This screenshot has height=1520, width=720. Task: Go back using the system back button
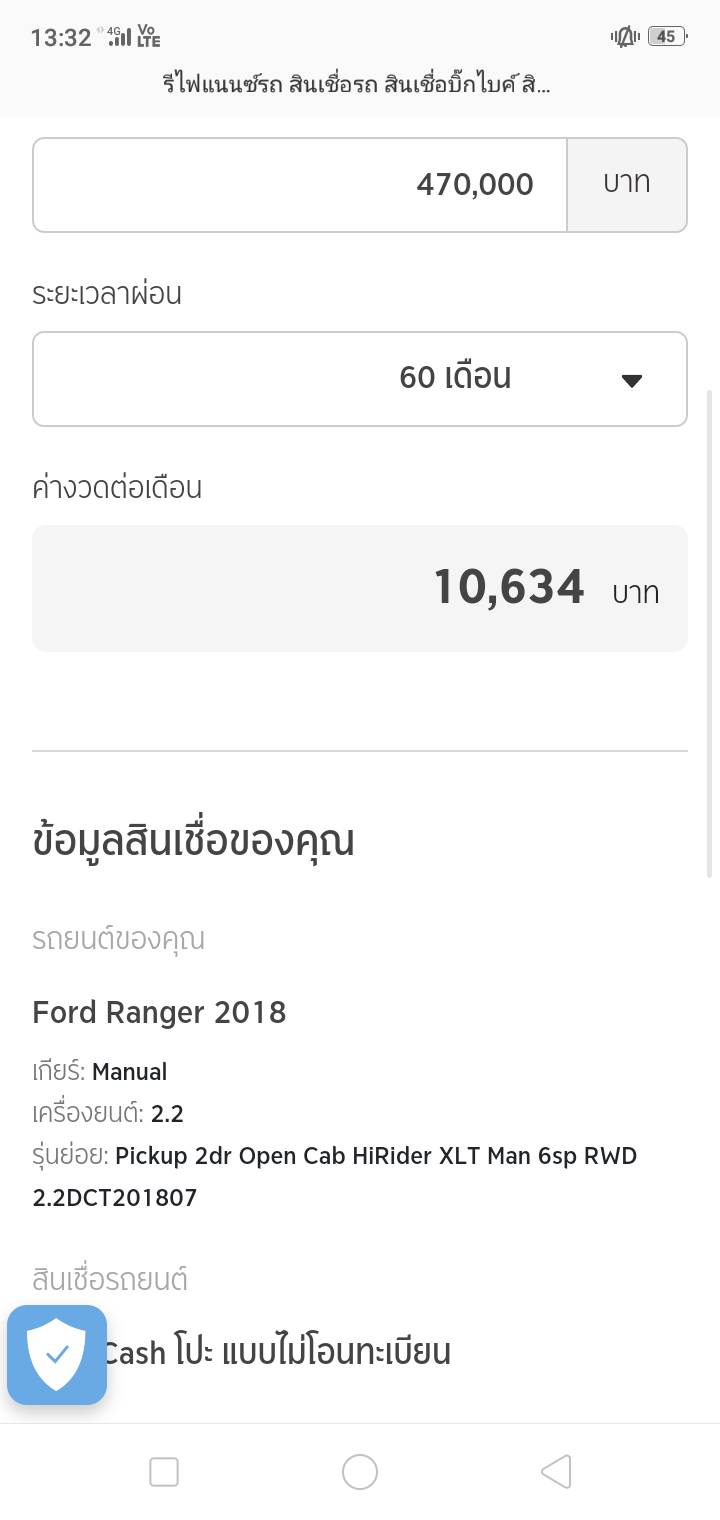click(x=556, y=1472)
